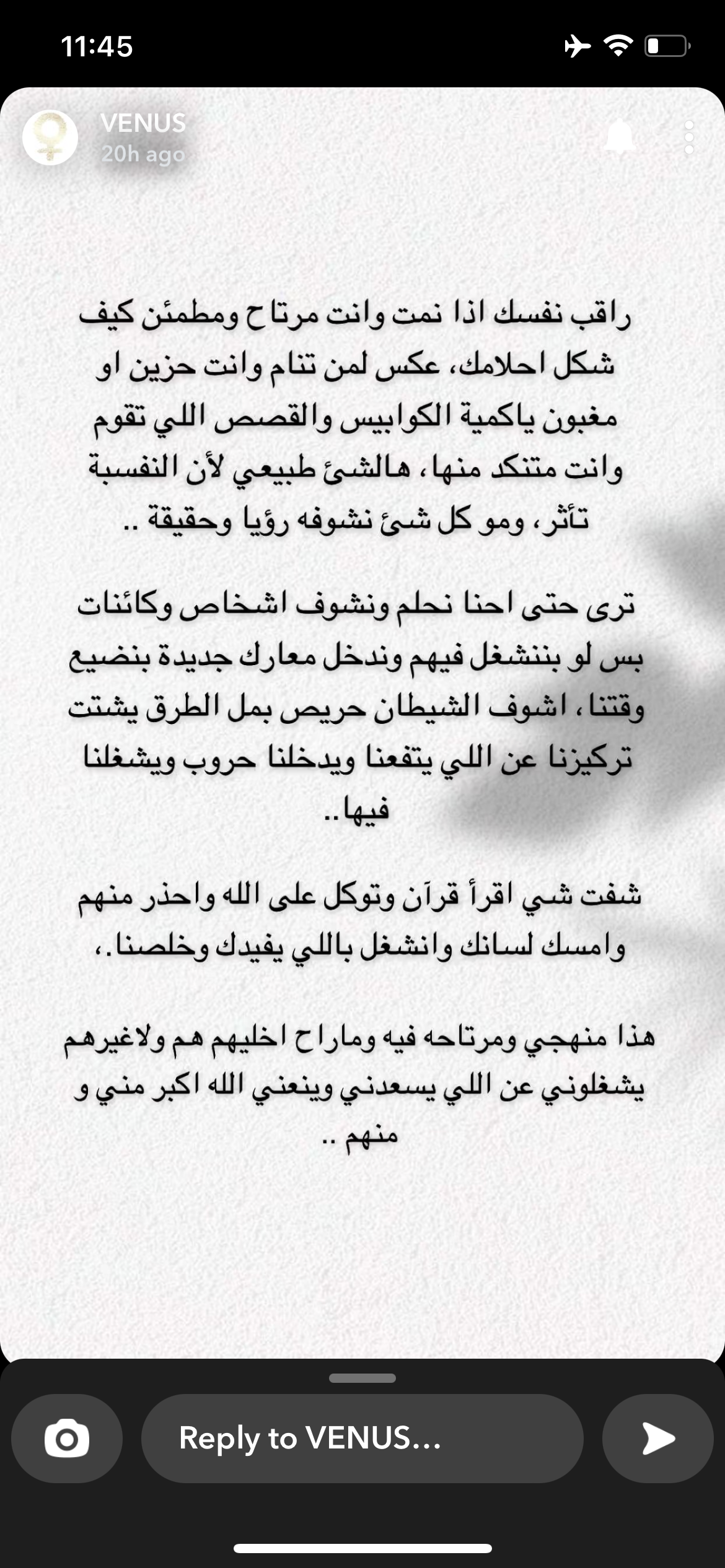Viewport: 725px width, 1568px height.
Task: Send the story to a friend
Action: (x=657, y=1438)
